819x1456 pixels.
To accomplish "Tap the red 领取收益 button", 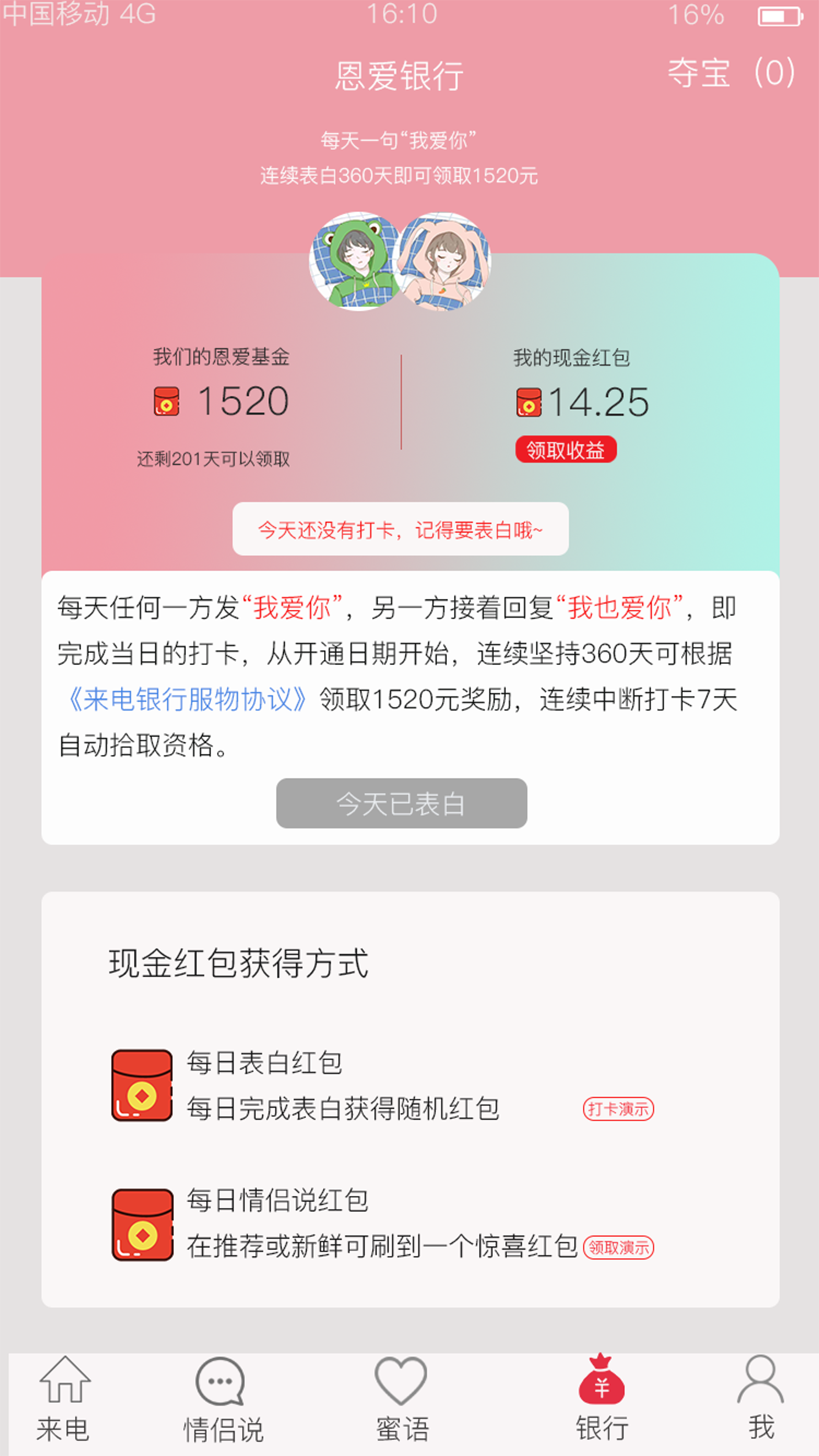I will 565,450.
